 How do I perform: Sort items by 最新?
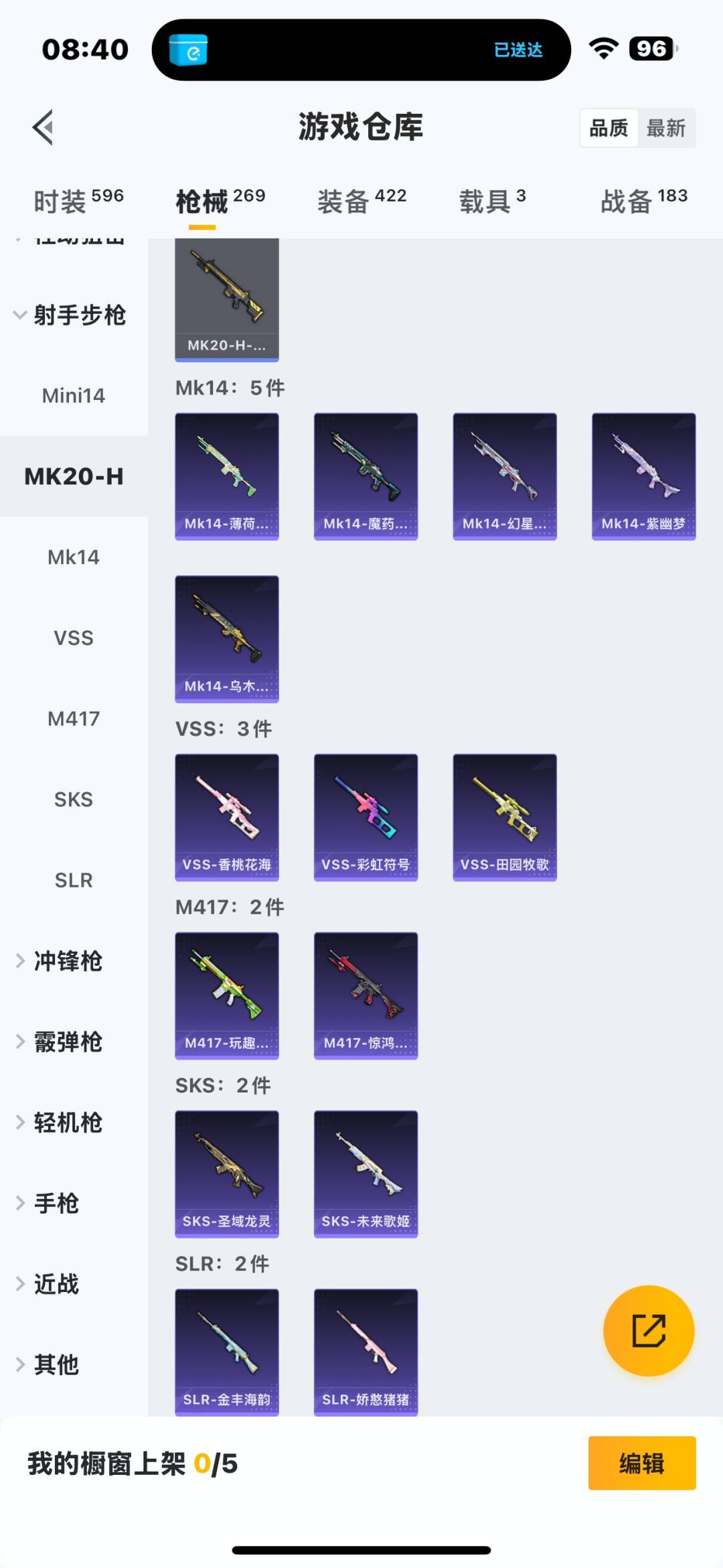665,128
